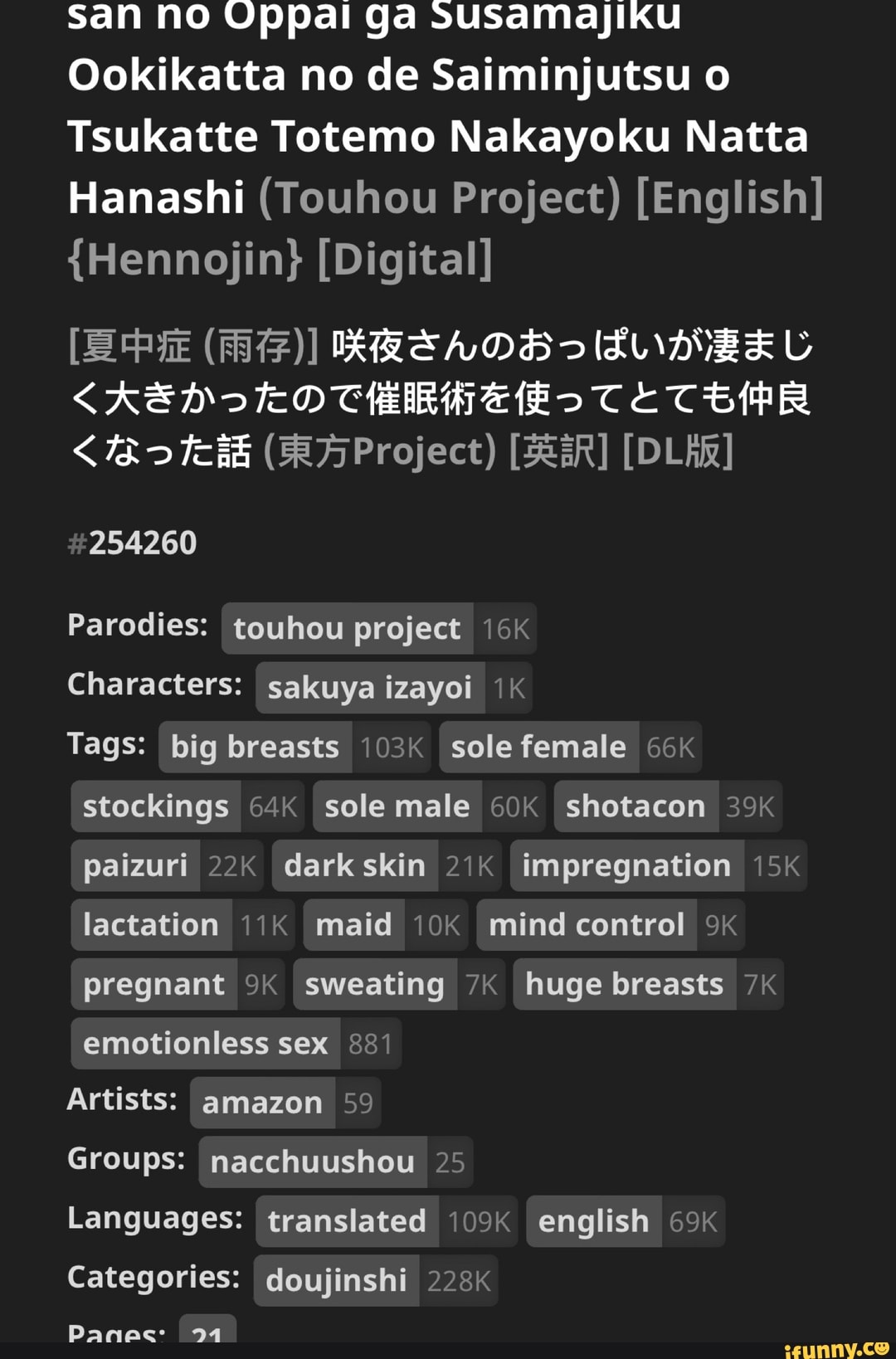Select the english language chip

(594, 1222)
